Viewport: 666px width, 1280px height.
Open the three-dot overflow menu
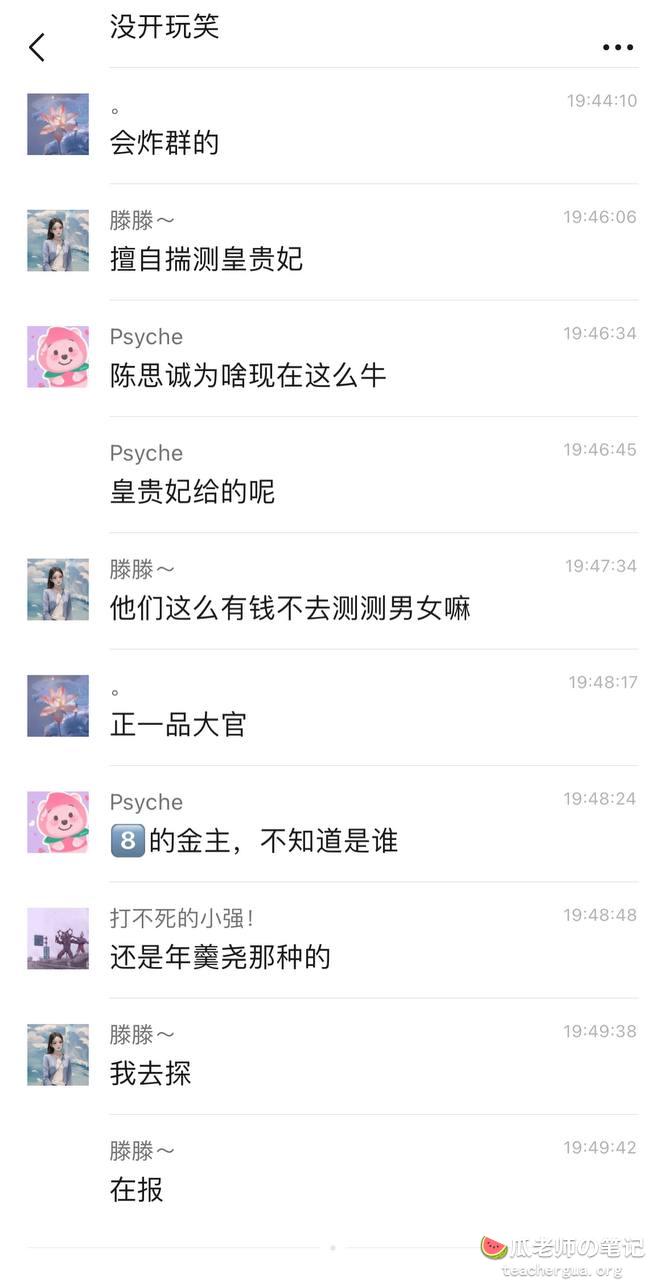(x=618, y=47)
